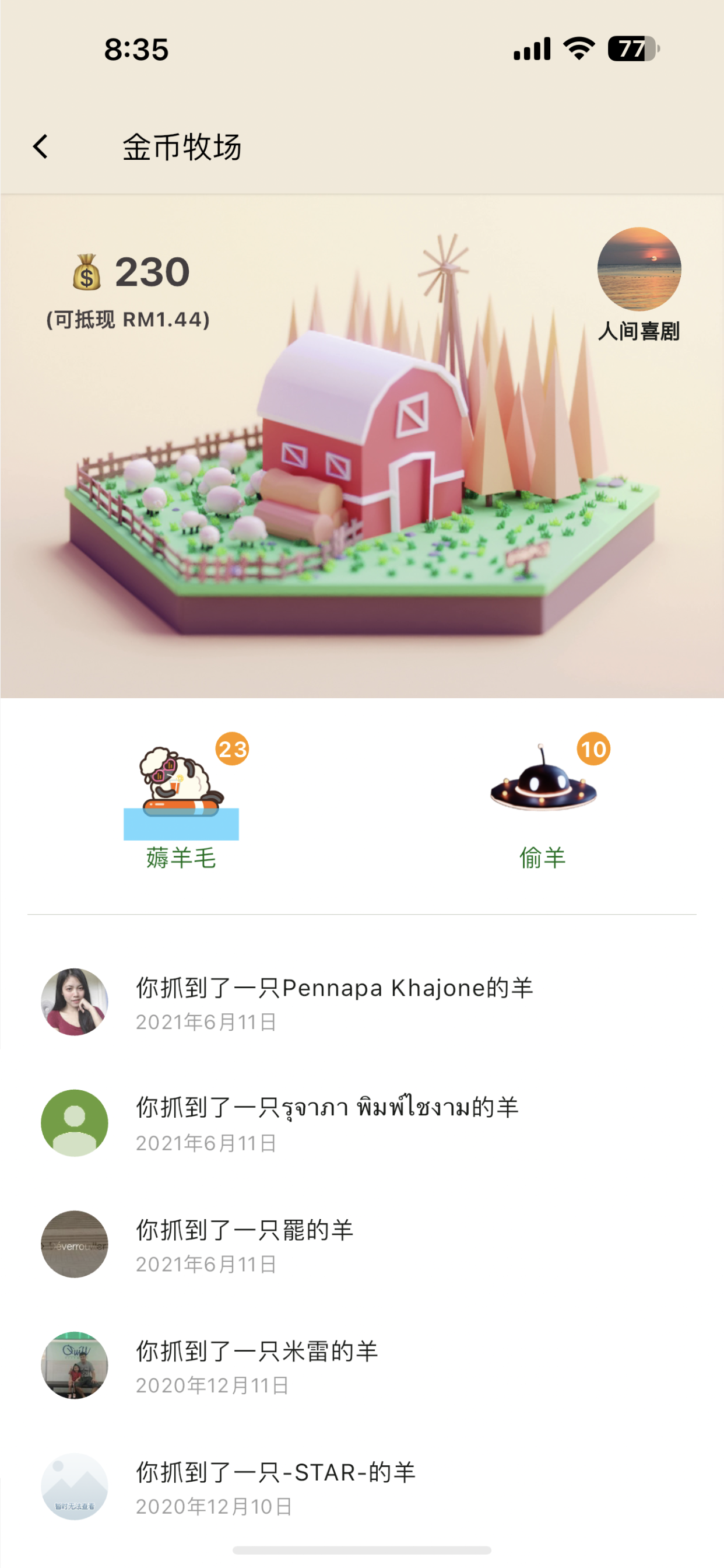Go back from the 金币牧场 page
This screenshot has width=724, height=1568.
tap(40, 146)
